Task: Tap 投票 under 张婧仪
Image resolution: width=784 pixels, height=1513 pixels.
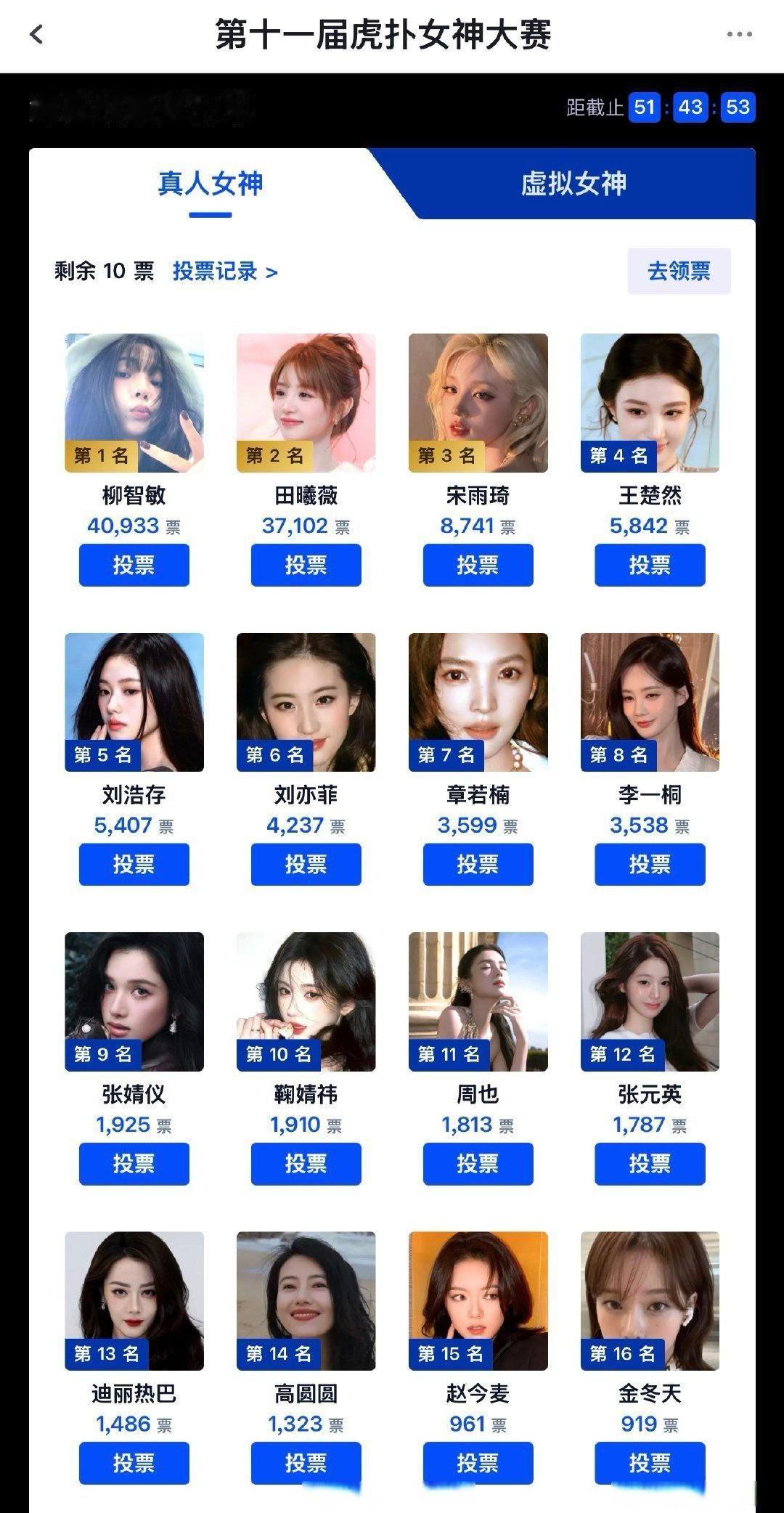Action: coord(134,1164)
